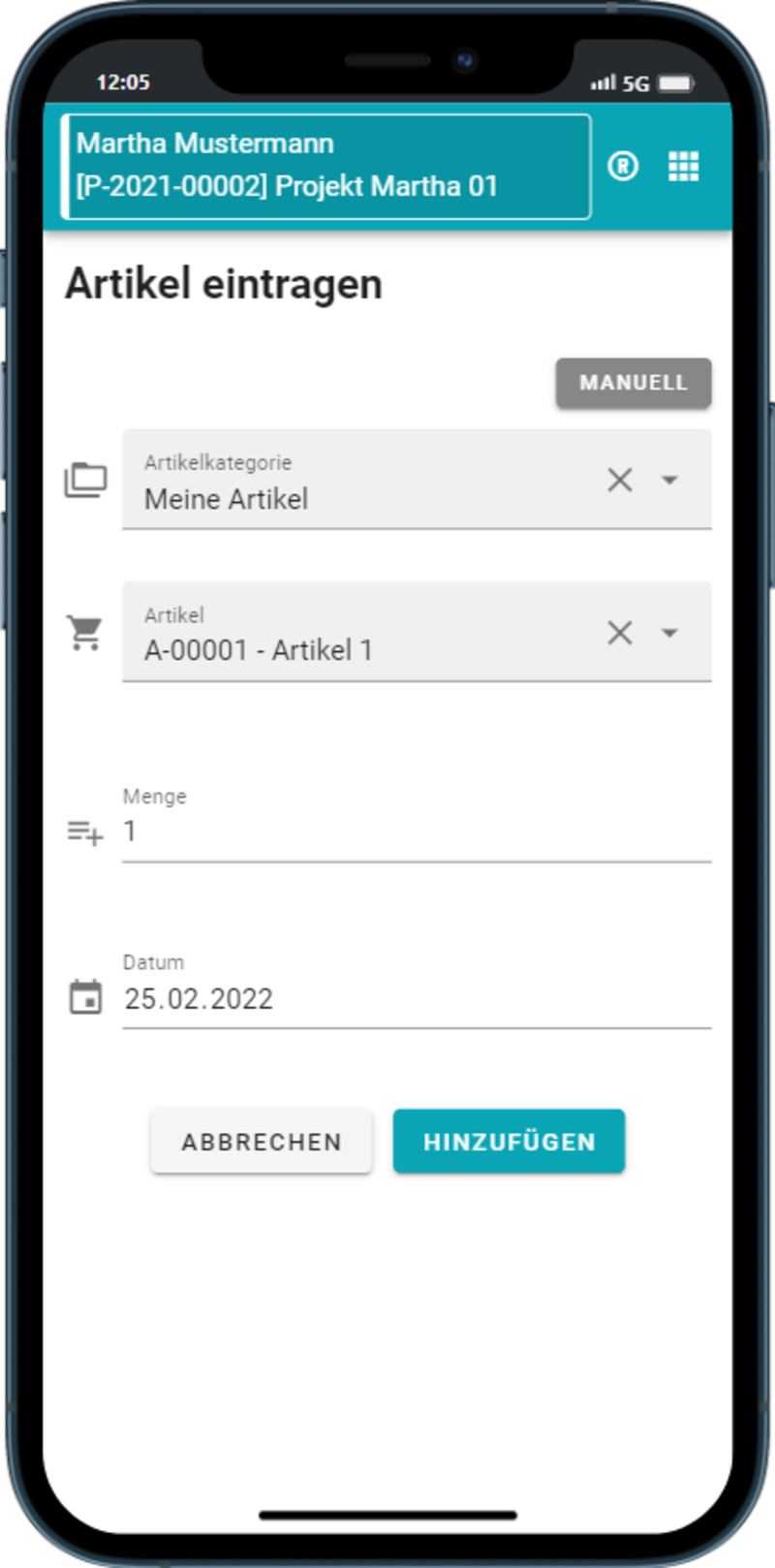This screenshot has height=1568, width=775.
Task: Open the apps grid menu
Action: [x=684, y=167]
